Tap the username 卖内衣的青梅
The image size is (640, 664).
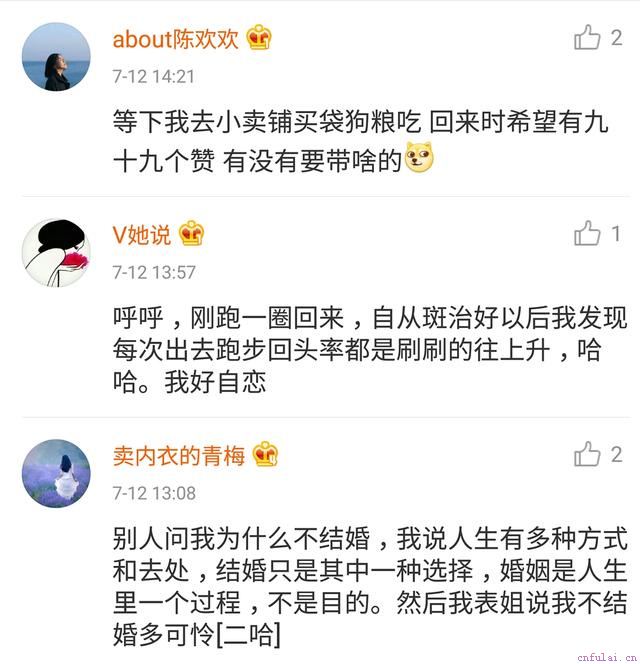[x=179, y=456]
